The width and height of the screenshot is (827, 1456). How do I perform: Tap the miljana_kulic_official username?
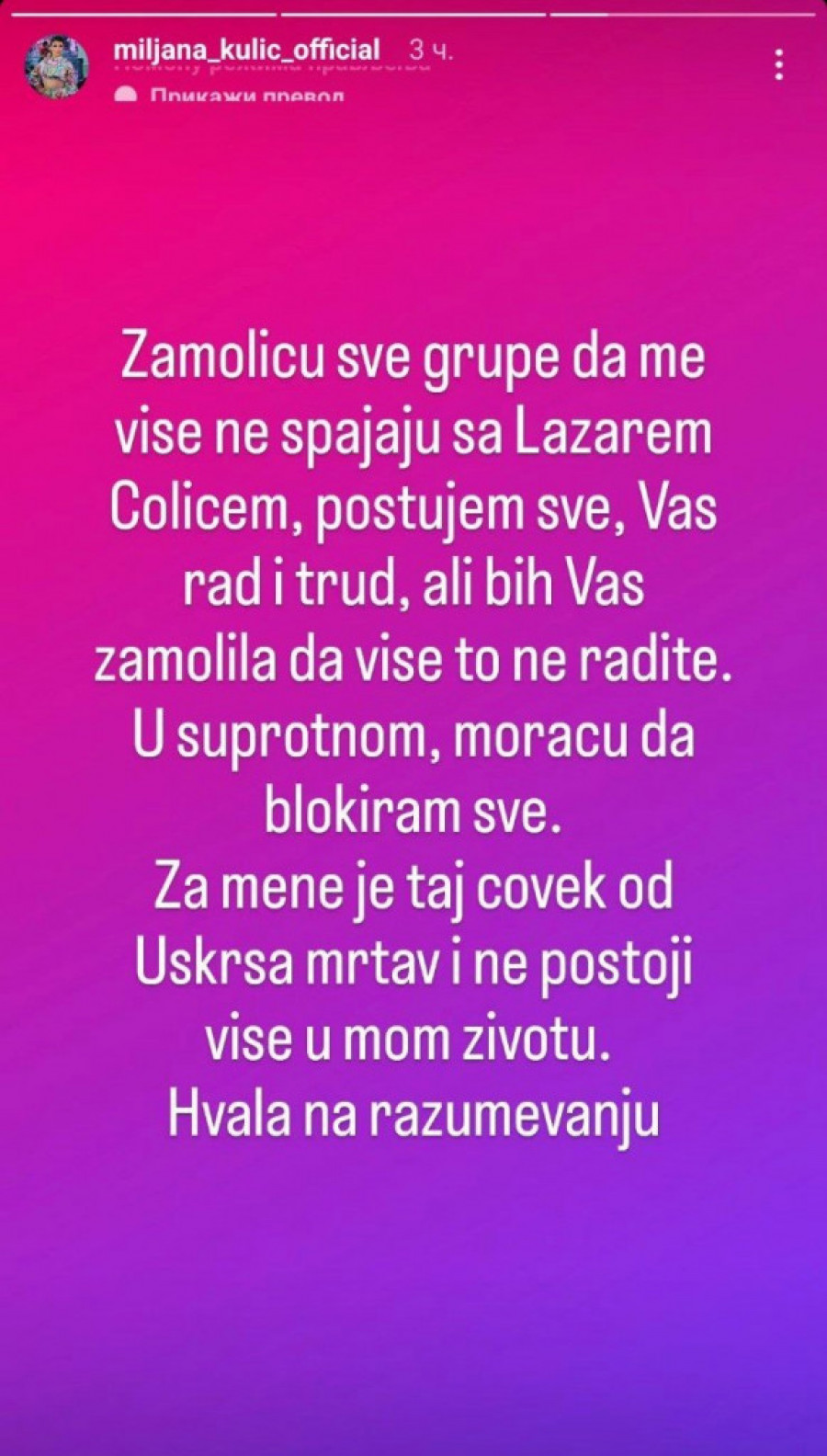click(x=246, y=49)
